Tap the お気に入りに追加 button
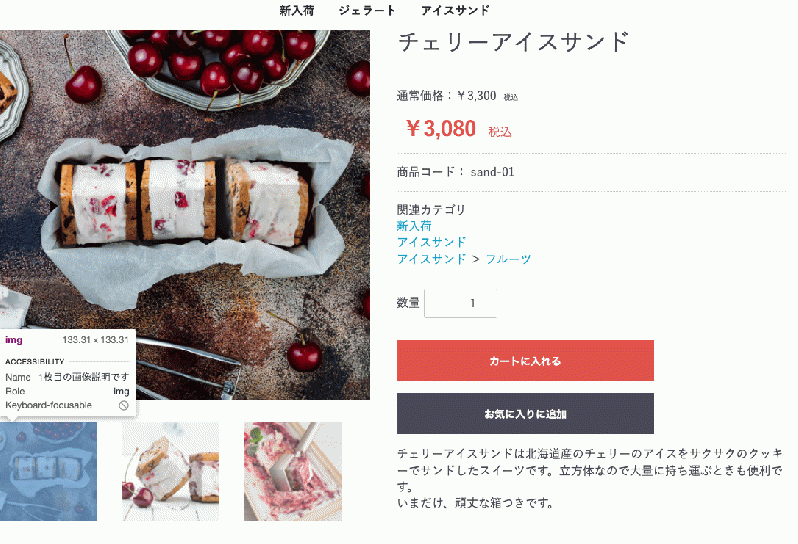Viewport: 798px width, 544px height. (x=525, y=413)
